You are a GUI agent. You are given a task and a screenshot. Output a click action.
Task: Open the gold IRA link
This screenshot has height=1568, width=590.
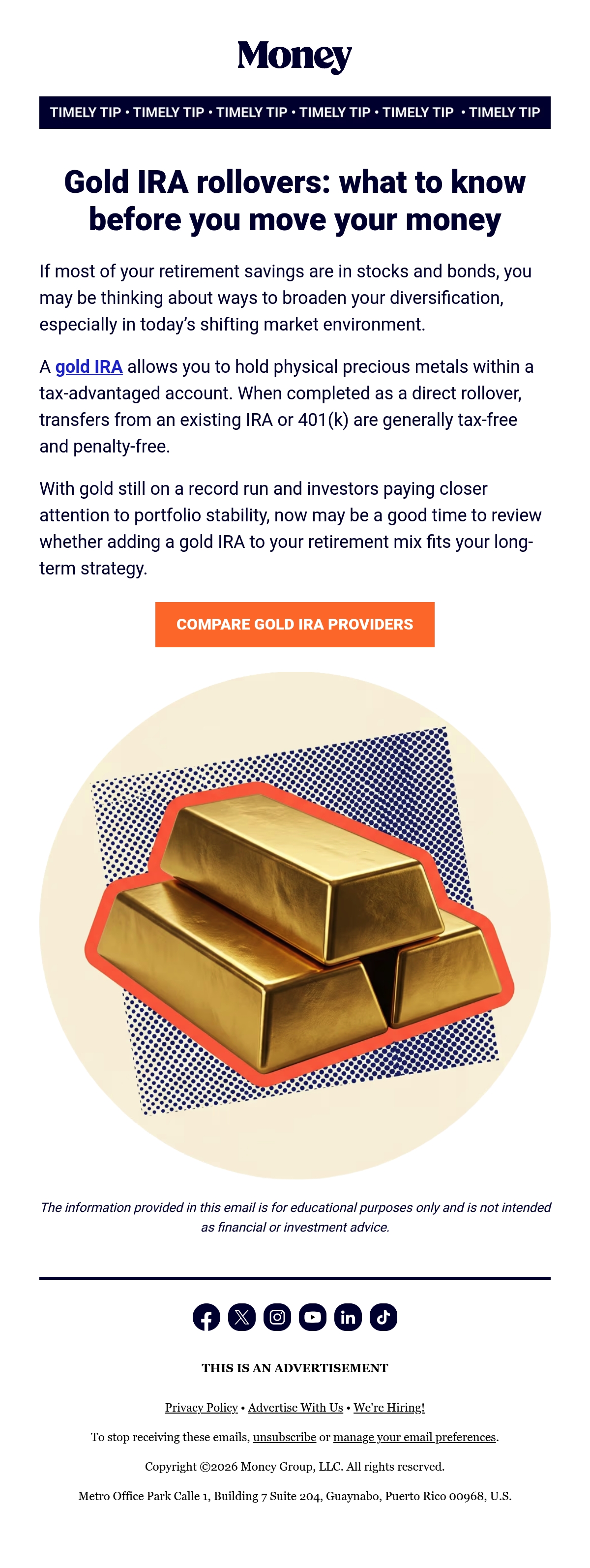89,366
